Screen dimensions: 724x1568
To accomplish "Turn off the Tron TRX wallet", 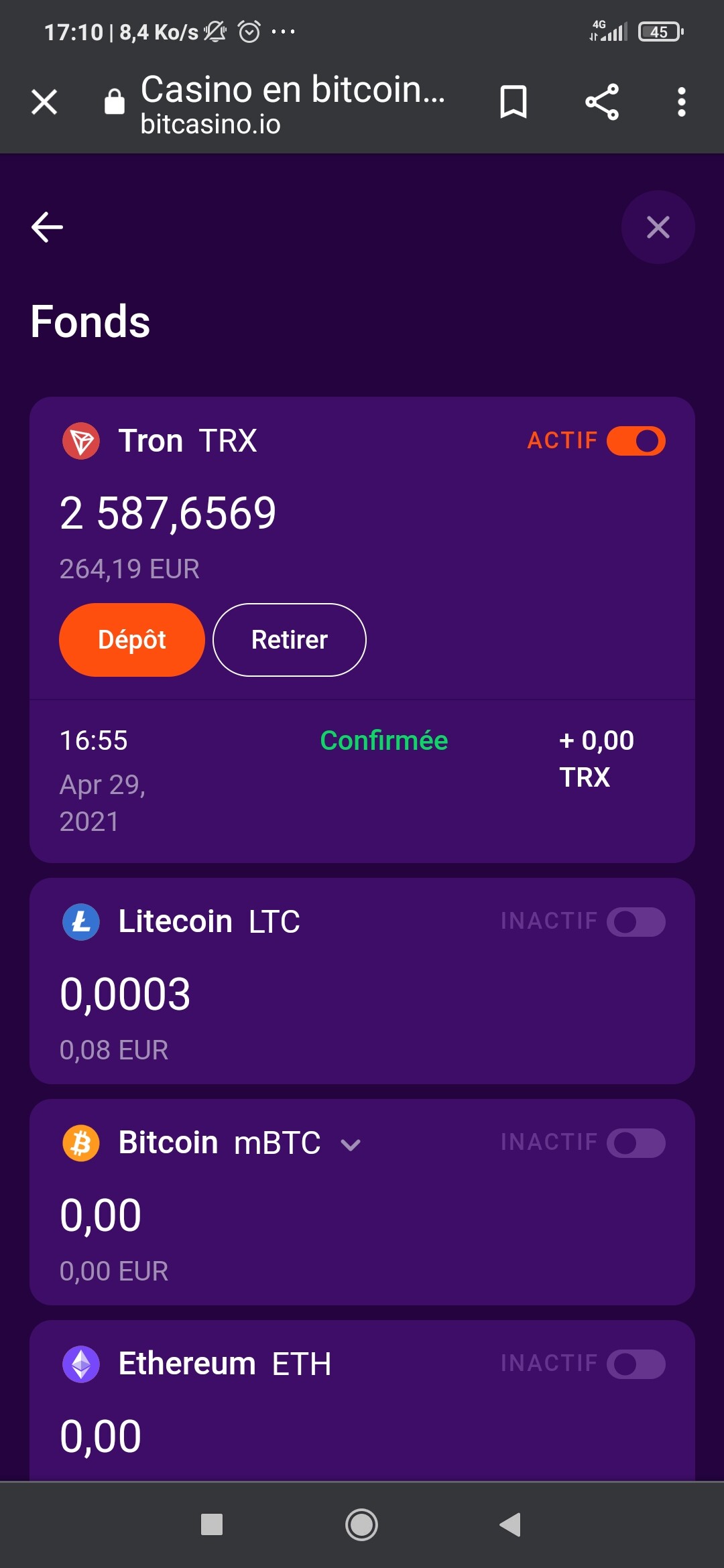I will [636, 441].
